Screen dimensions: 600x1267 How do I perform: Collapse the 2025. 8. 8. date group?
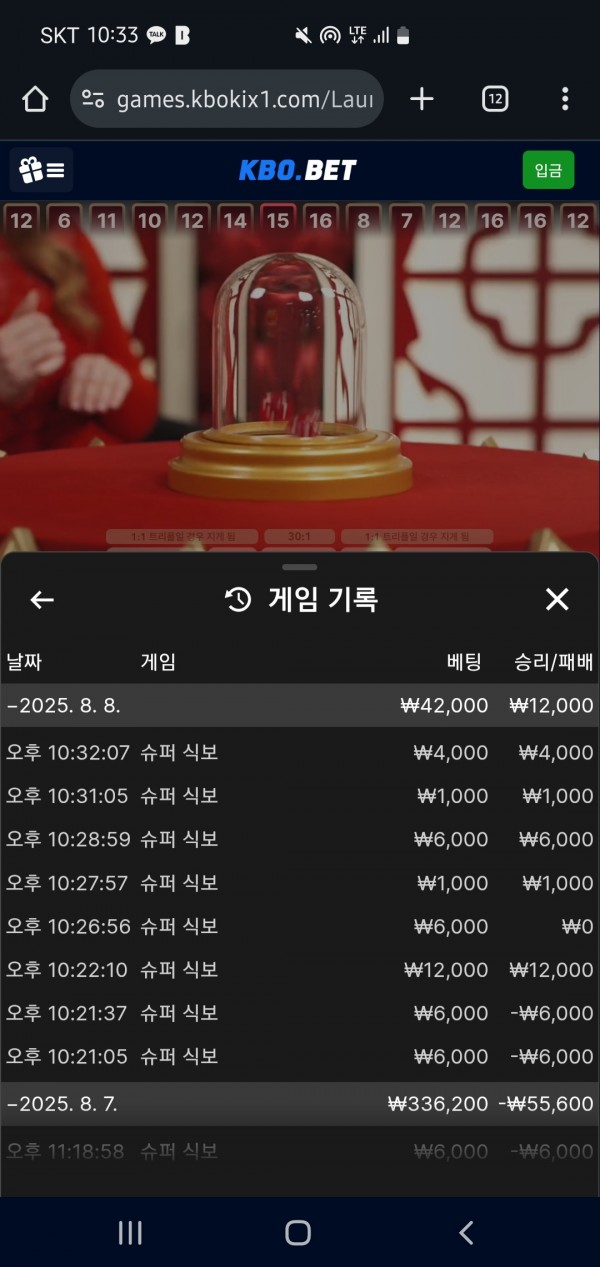[65, 706]
